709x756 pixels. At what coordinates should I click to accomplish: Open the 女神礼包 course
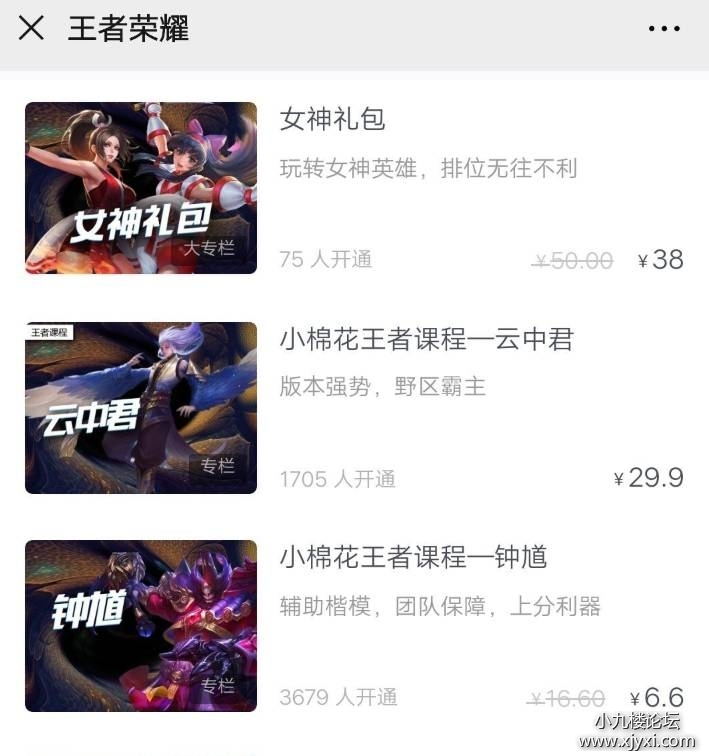click(x=333, y=120)
